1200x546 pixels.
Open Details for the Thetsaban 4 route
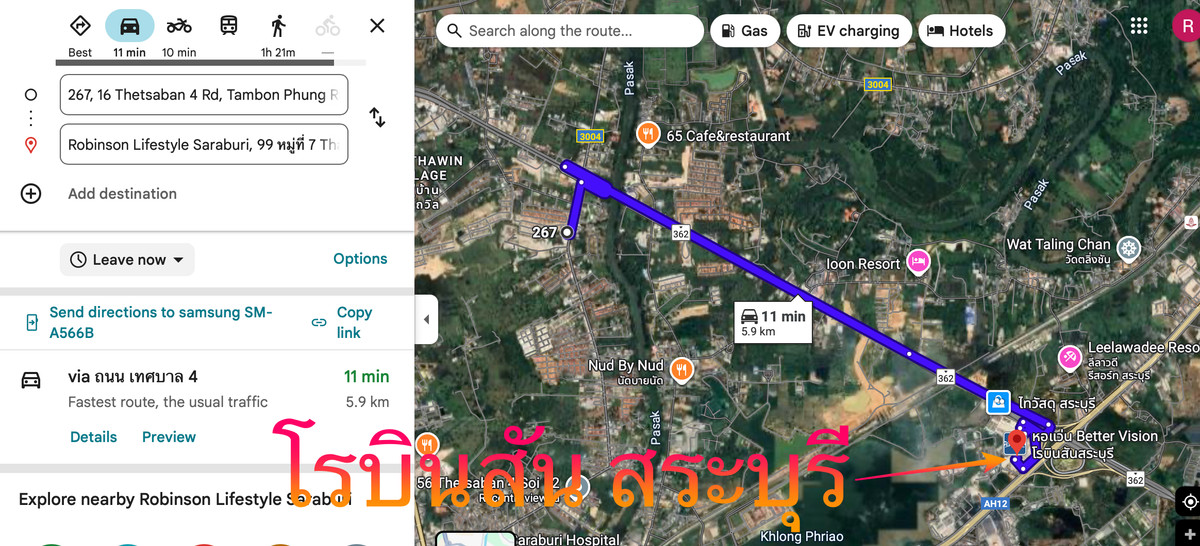[93, 437]
